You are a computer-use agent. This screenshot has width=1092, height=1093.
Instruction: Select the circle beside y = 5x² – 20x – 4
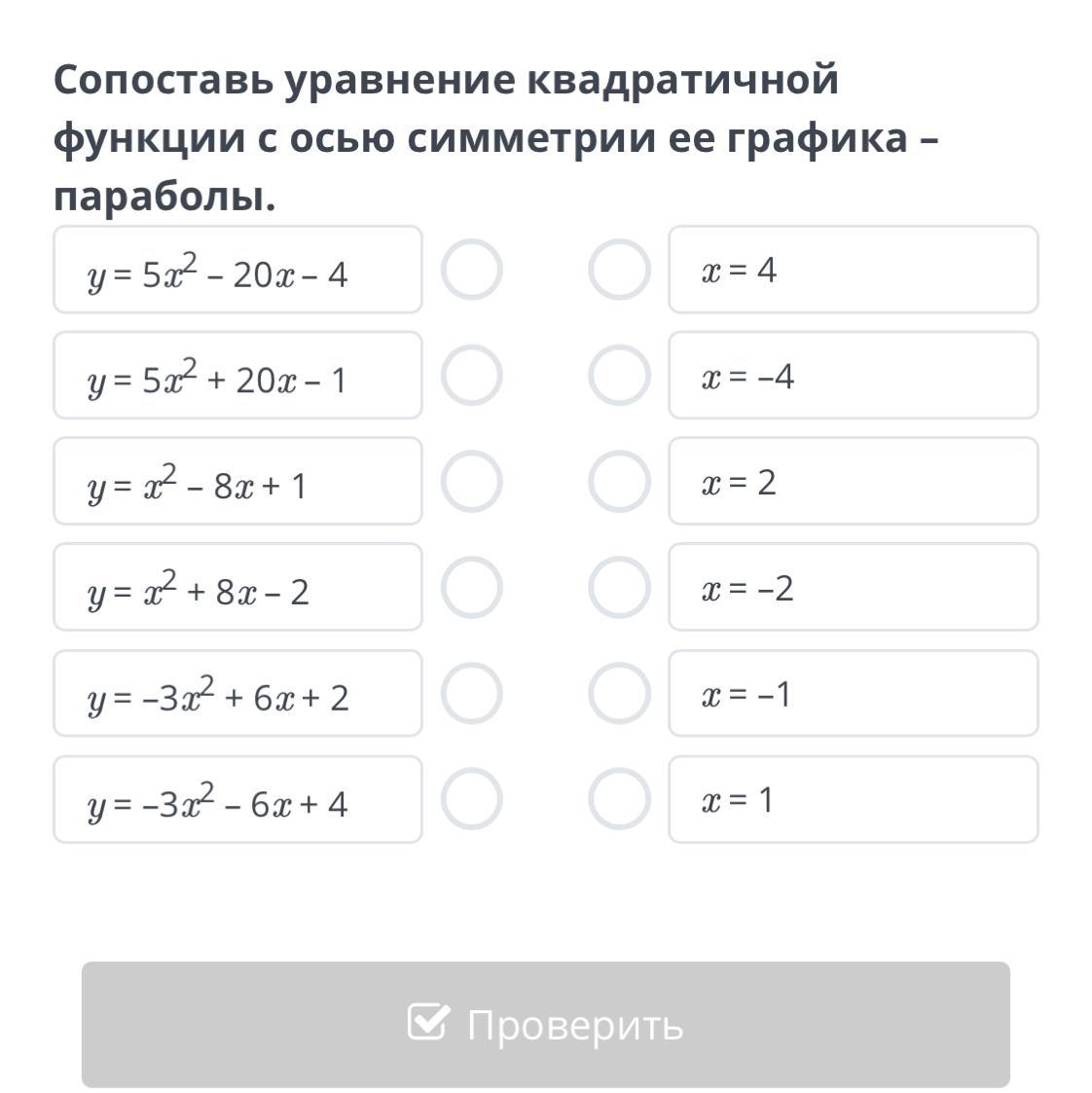coord(472,270)
